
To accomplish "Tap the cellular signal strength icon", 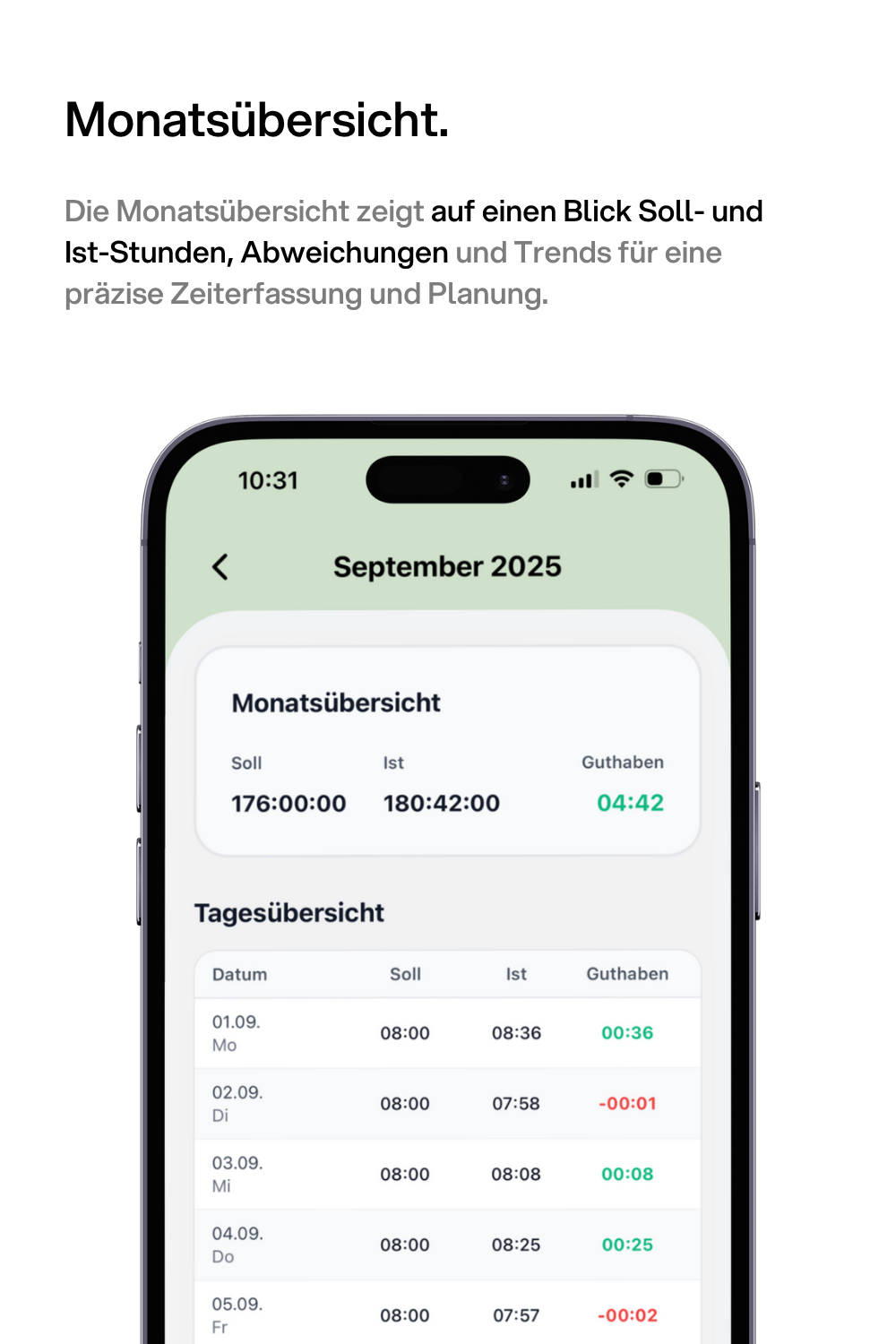I will (582, 479).
